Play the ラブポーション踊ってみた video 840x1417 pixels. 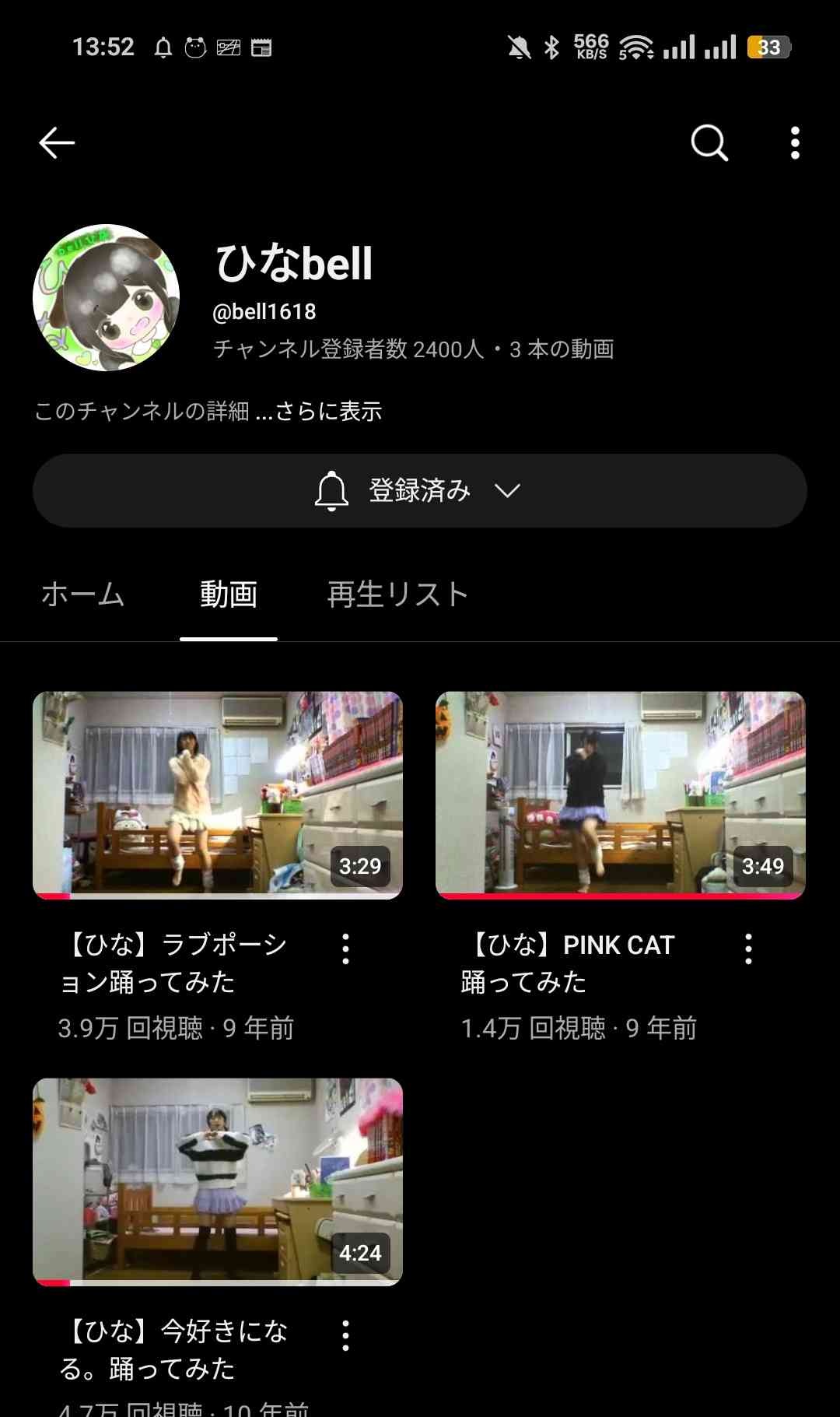click(218, 794)
